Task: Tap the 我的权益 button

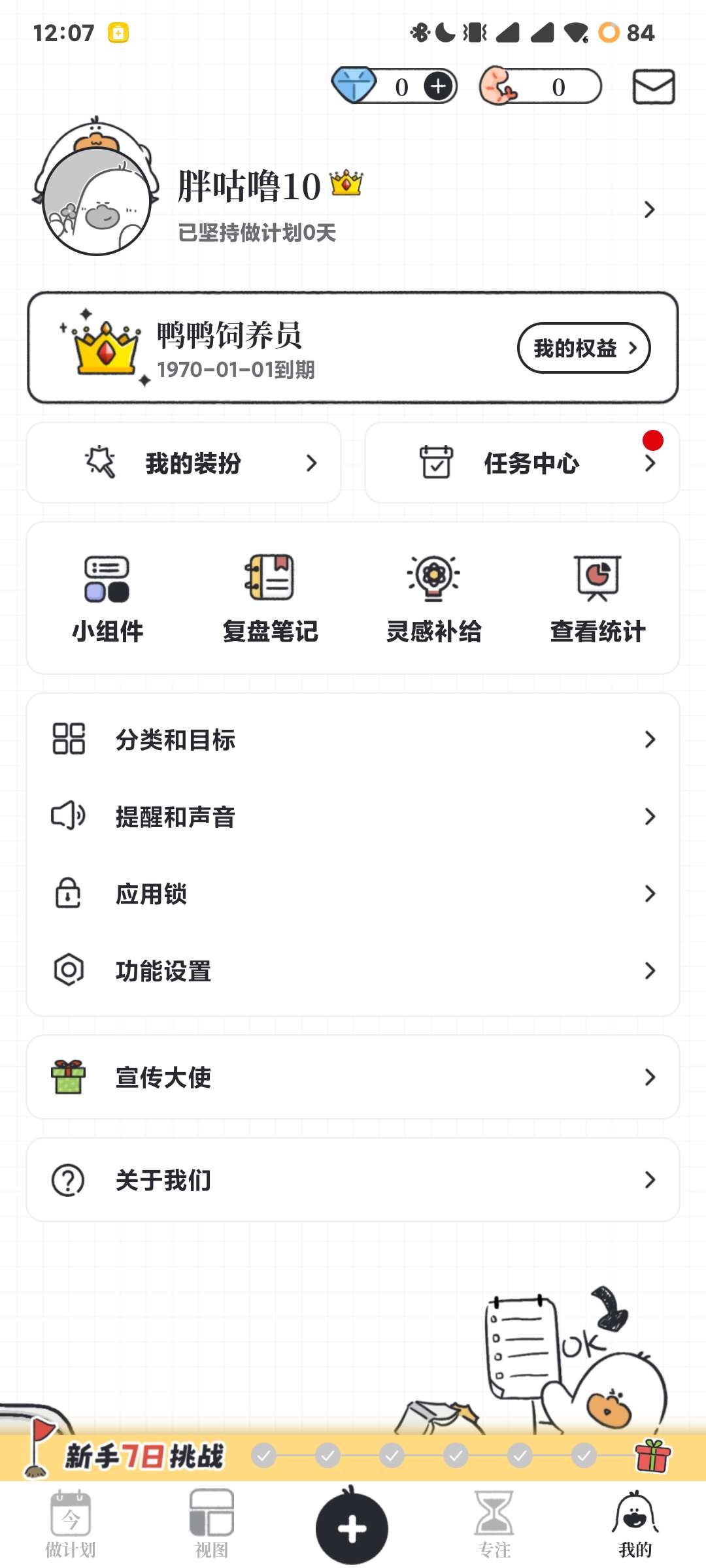Action: pyautogui.click(x=584, y=348)
